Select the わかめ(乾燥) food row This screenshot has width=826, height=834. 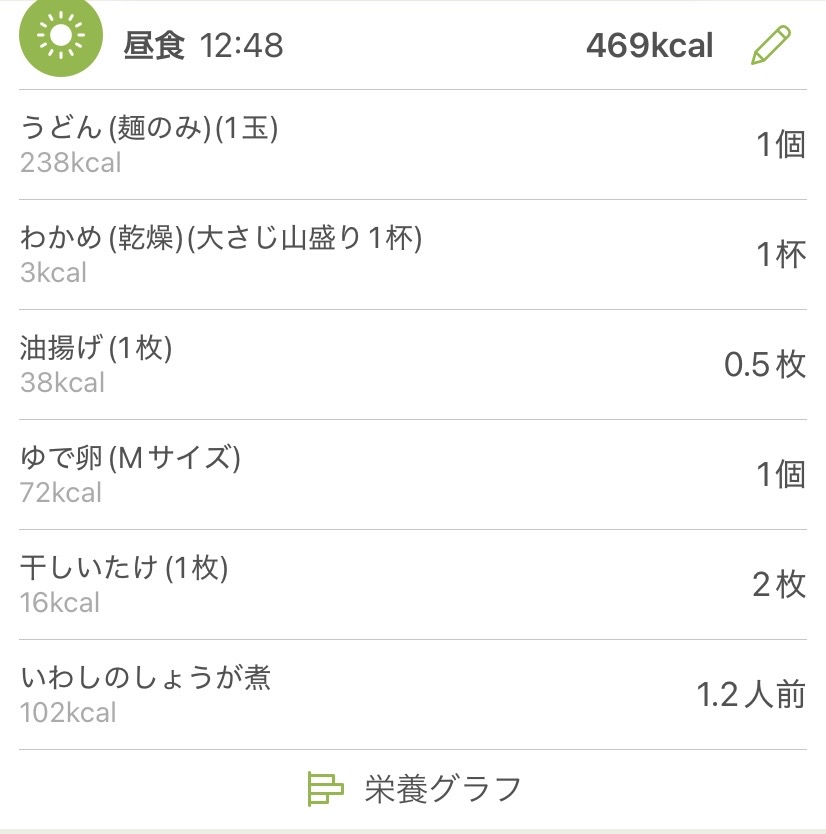[413, 255]
